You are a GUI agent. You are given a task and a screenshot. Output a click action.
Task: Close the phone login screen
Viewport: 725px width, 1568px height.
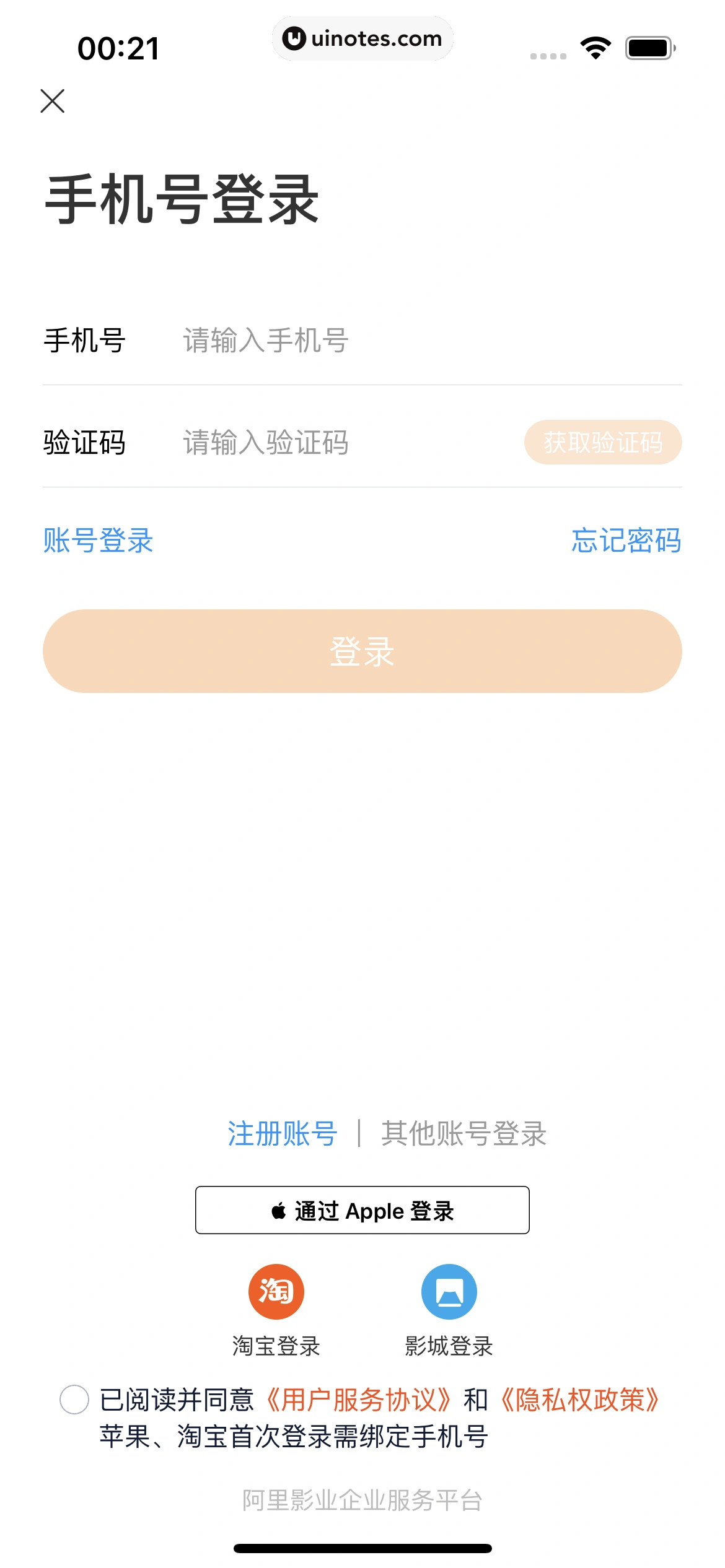[x=53, y=101]
